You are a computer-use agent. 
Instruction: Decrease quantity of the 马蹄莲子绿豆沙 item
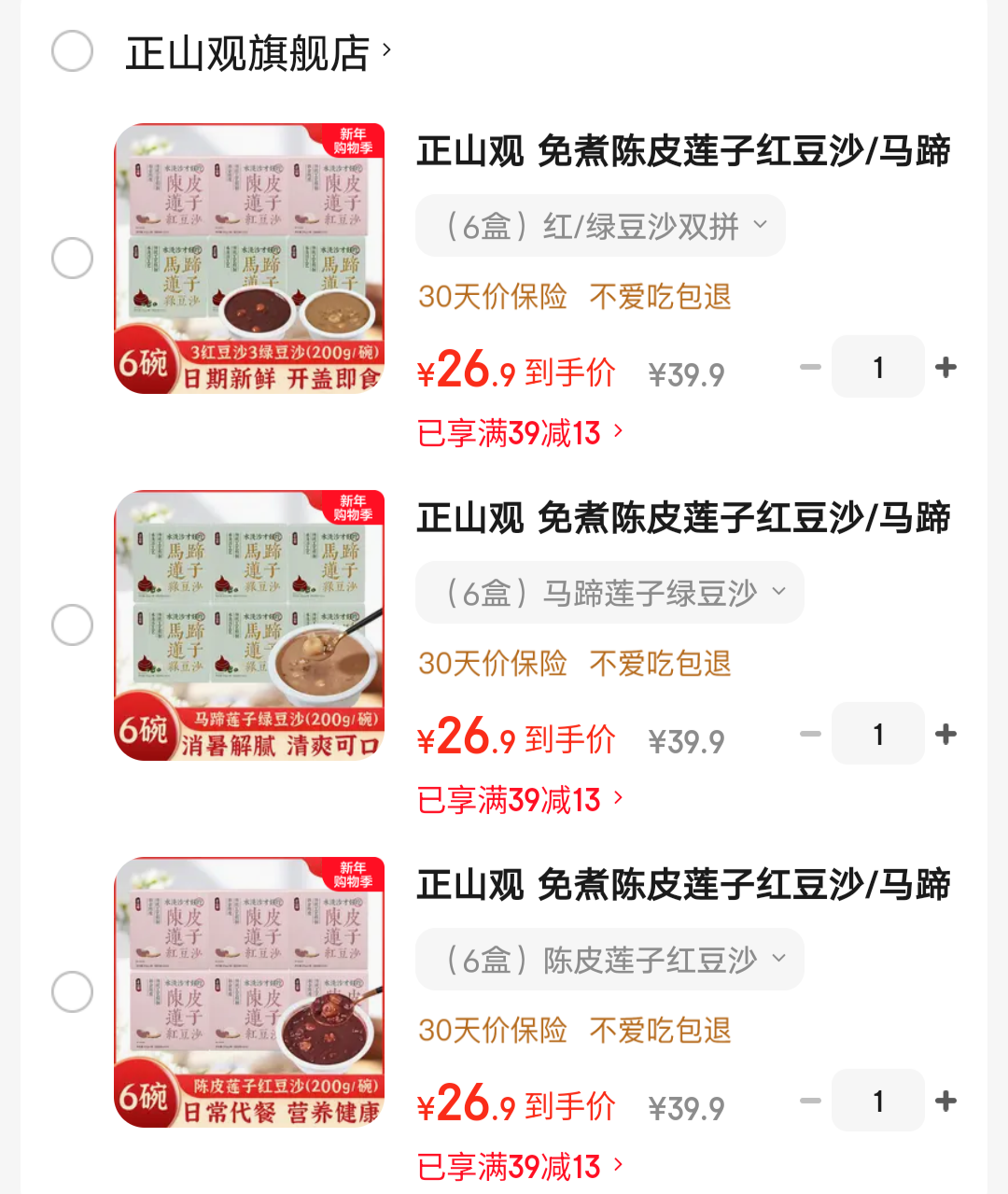click(x=809, y=734)
